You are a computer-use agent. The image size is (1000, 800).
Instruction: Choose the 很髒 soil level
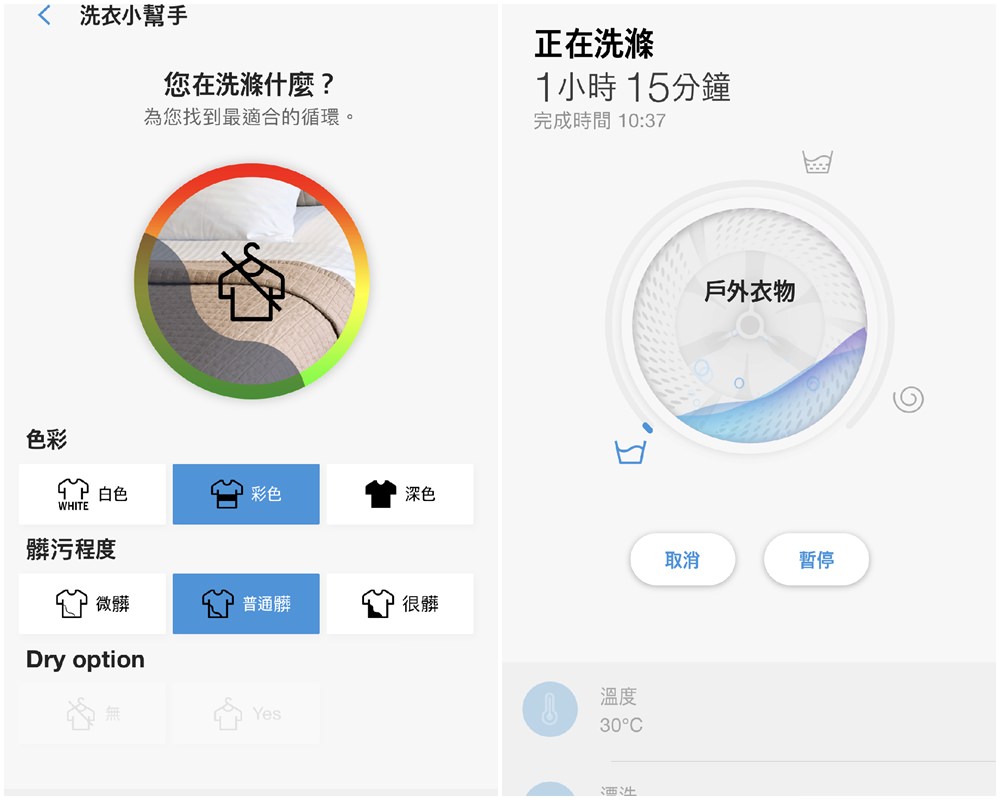(x=400, y=604)
